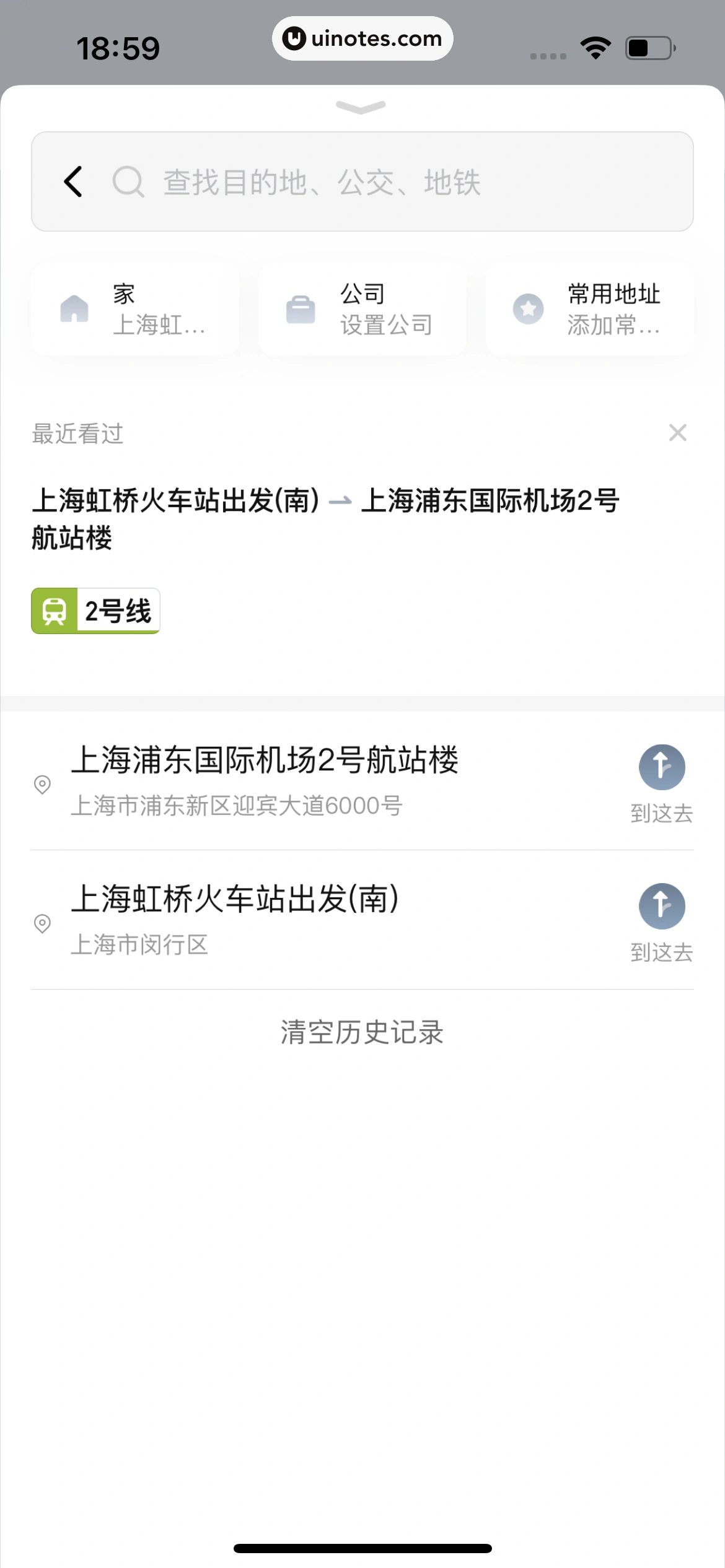
Task: Tap the location pin beside 上海虹桥火车站出发(南)
Action: point(42,923)
